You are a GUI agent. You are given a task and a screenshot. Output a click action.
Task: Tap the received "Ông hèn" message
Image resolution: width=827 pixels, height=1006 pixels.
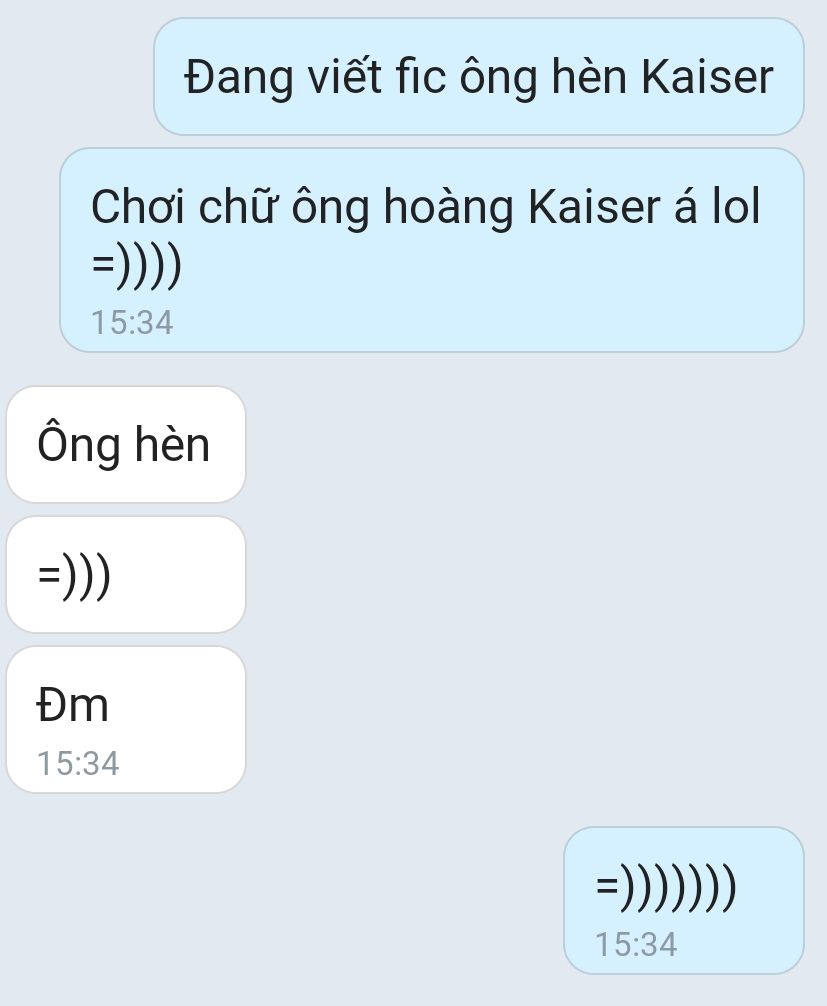(126, 445)
